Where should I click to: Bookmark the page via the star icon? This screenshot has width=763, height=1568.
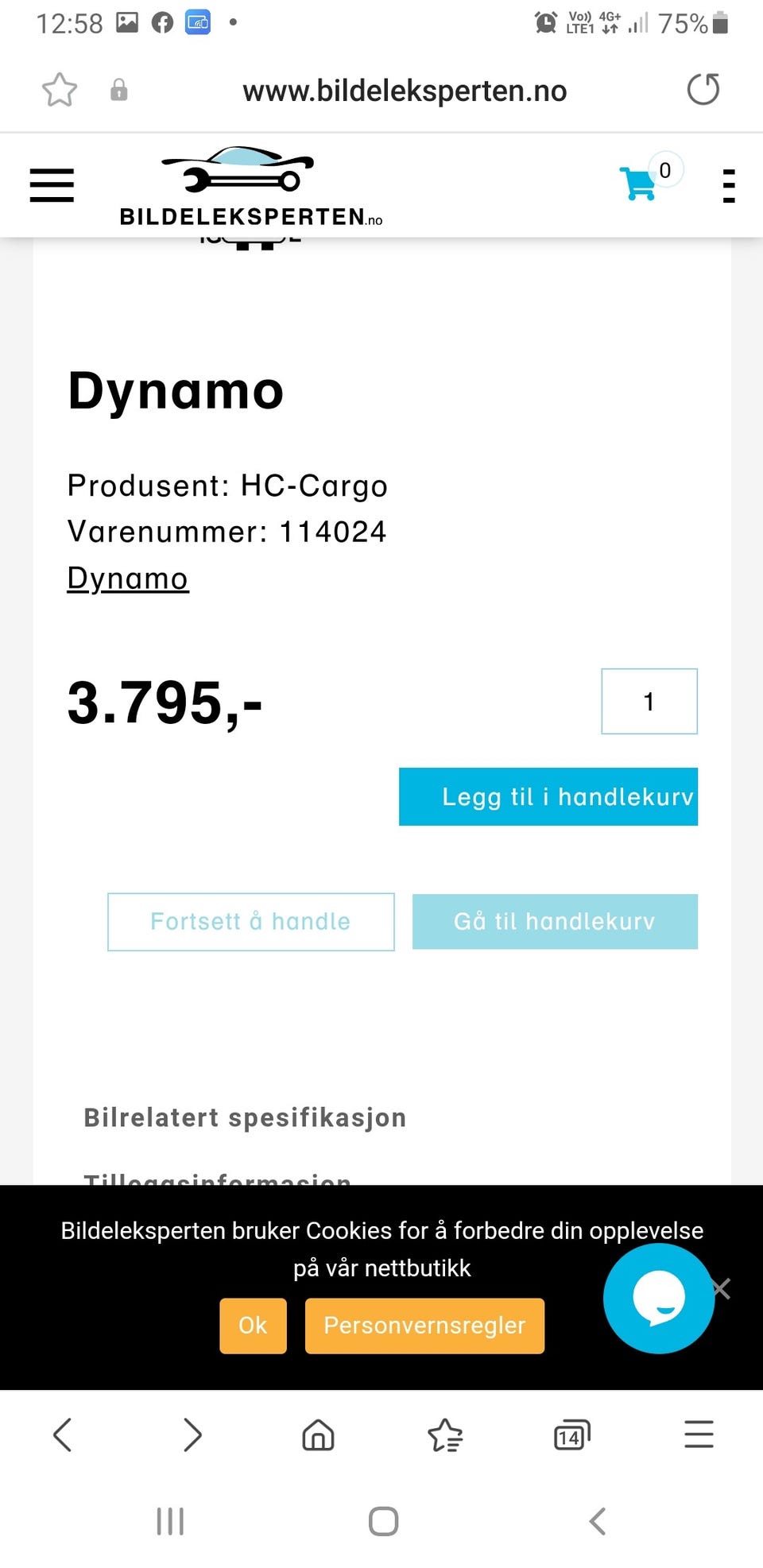point(60,90)
